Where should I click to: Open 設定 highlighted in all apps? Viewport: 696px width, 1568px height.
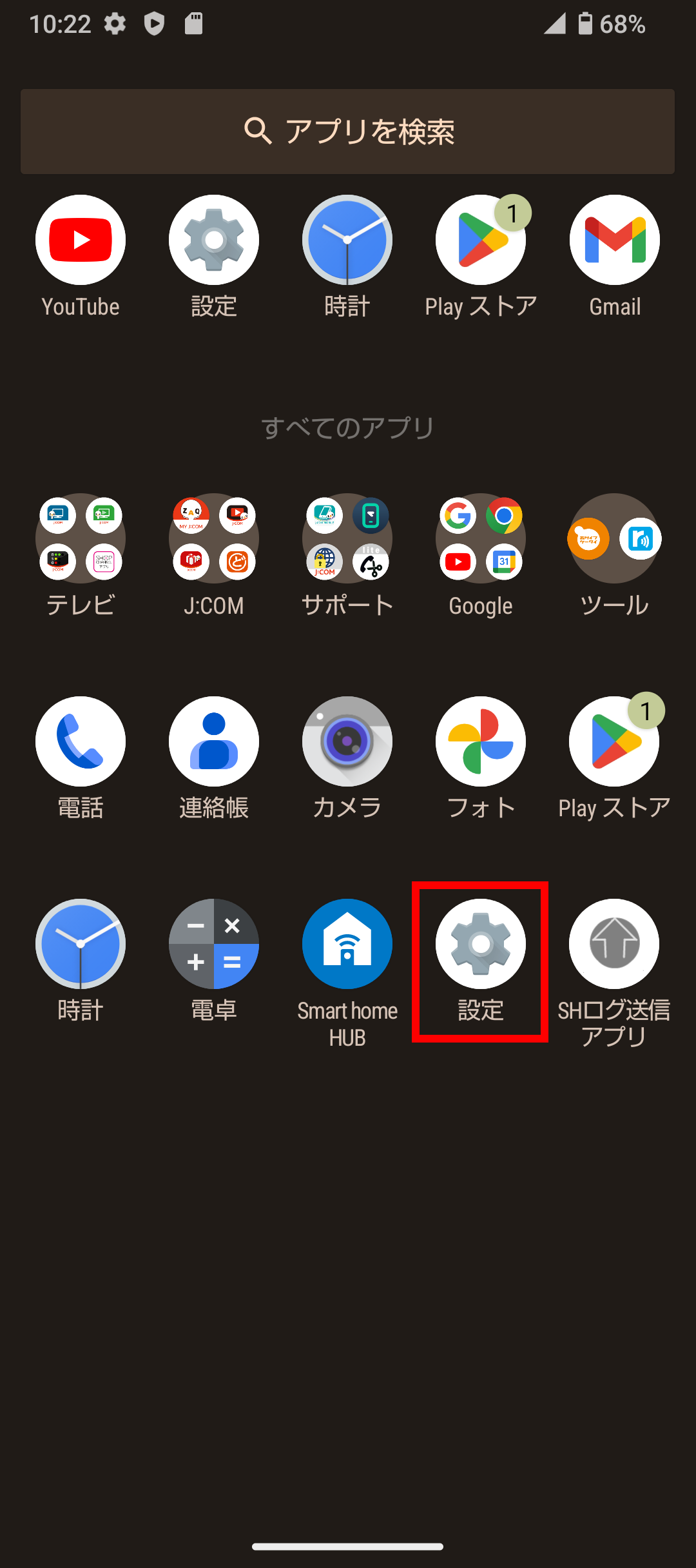tap(481, 944)
